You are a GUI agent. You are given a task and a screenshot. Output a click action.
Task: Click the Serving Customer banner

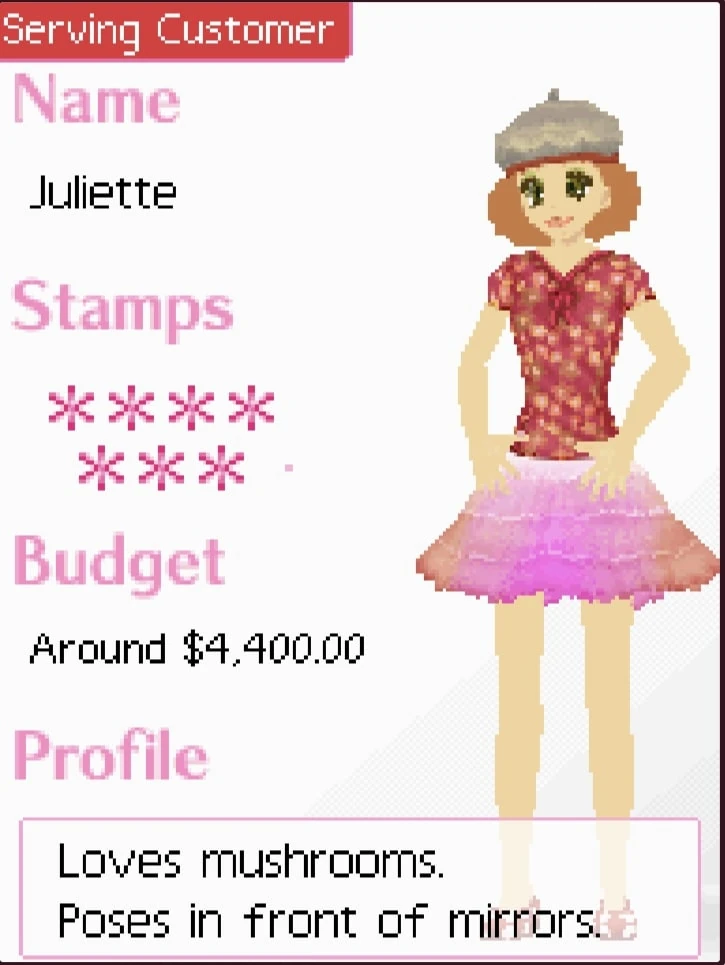click(x=168, y=30)
